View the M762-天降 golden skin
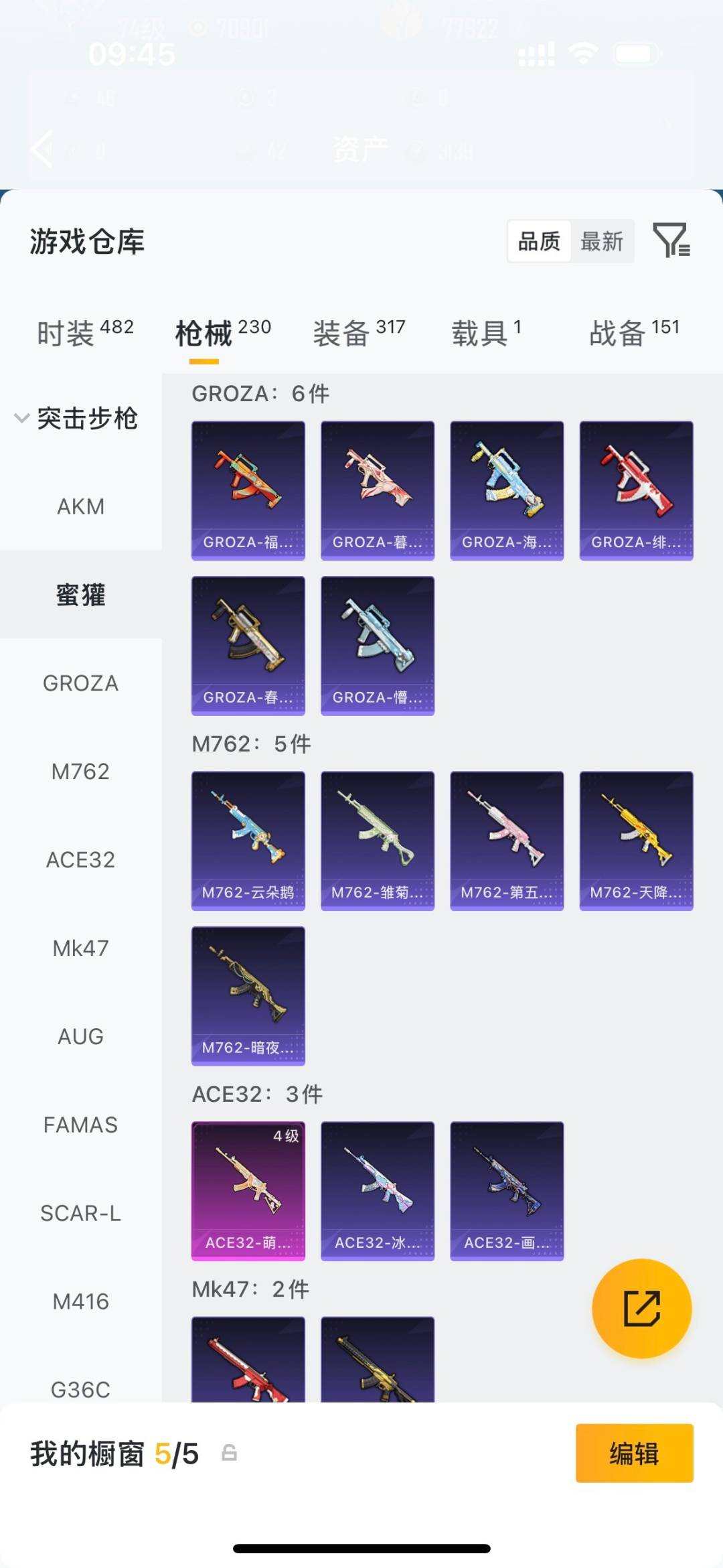723x1568 pixels. (x=636, y=841)
